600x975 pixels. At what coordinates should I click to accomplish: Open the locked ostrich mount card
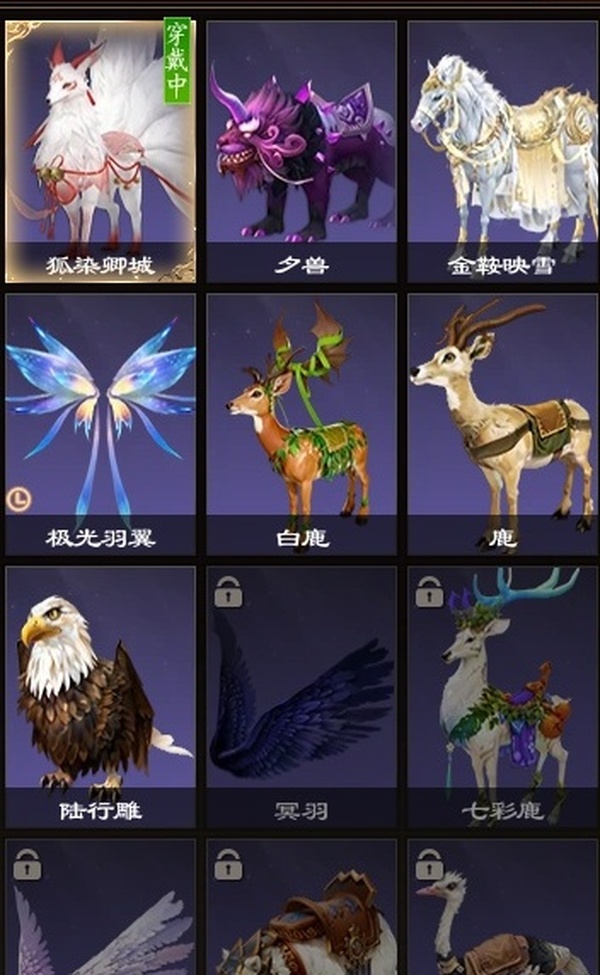click(x=502, y=910)
